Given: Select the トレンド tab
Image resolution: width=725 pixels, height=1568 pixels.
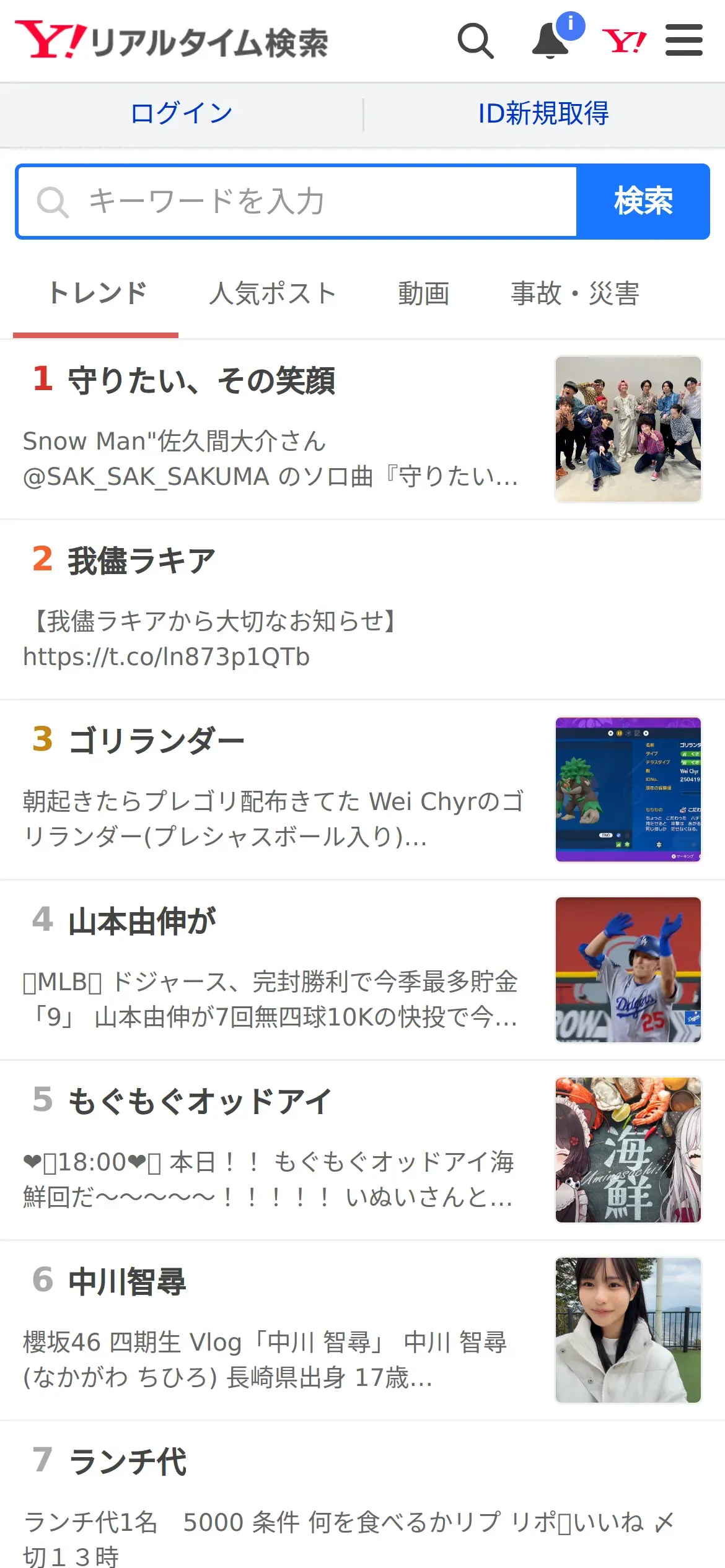Looking at the screenshot, I should (x=97, y=294).
